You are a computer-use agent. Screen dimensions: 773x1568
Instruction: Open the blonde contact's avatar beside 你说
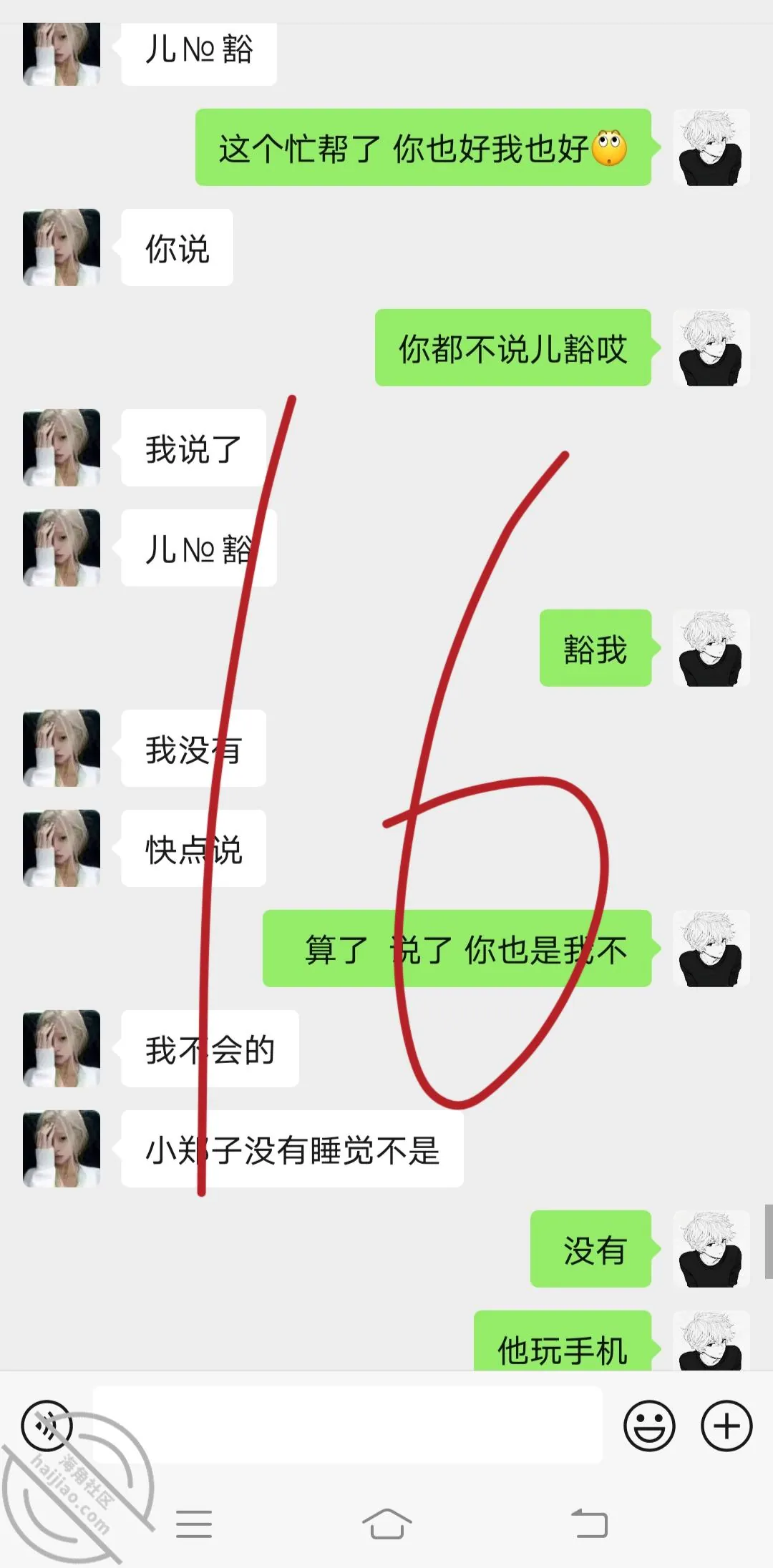point(62,248)
